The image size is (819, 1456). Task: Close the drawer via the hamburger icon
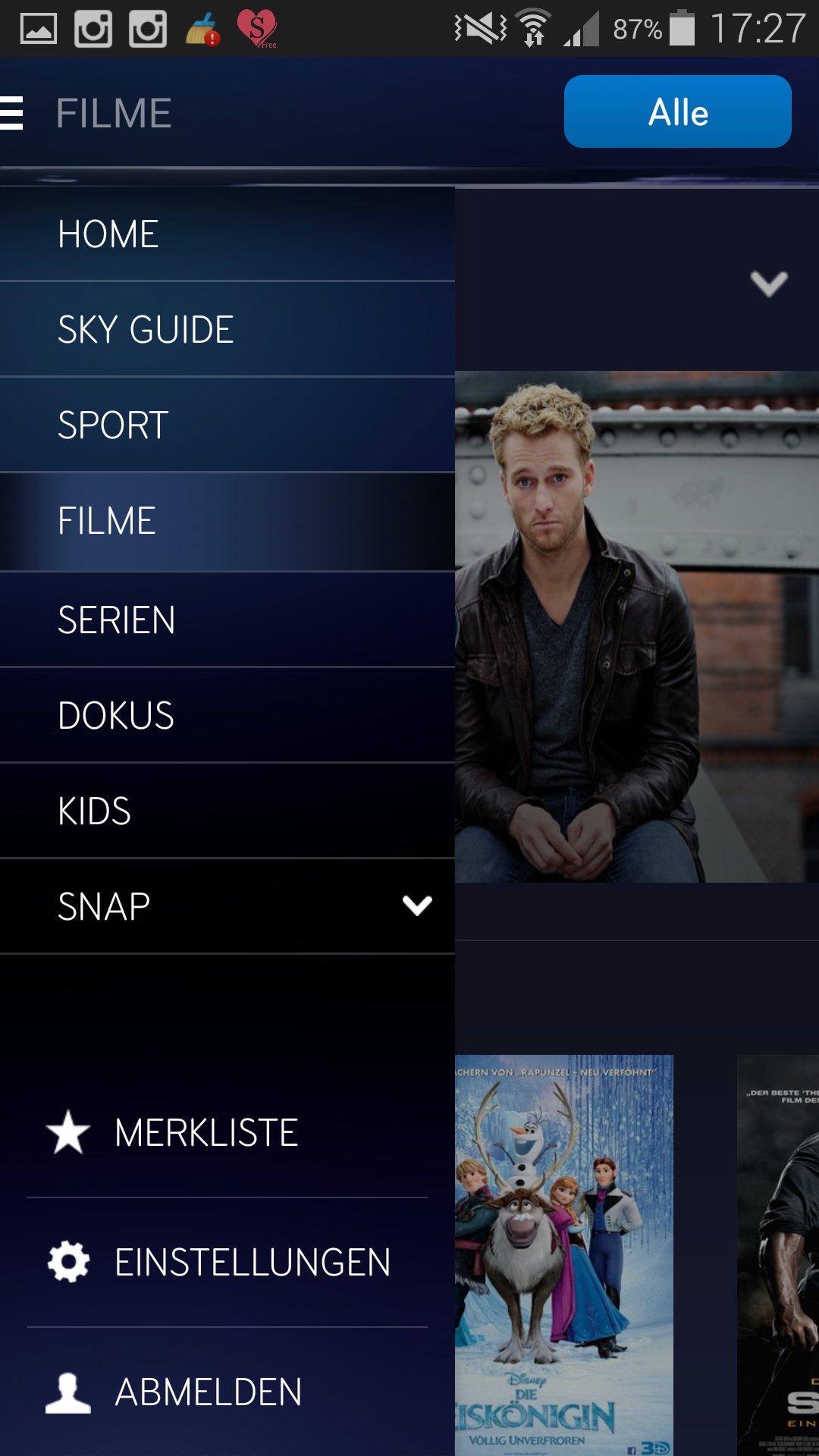point(12,113)
